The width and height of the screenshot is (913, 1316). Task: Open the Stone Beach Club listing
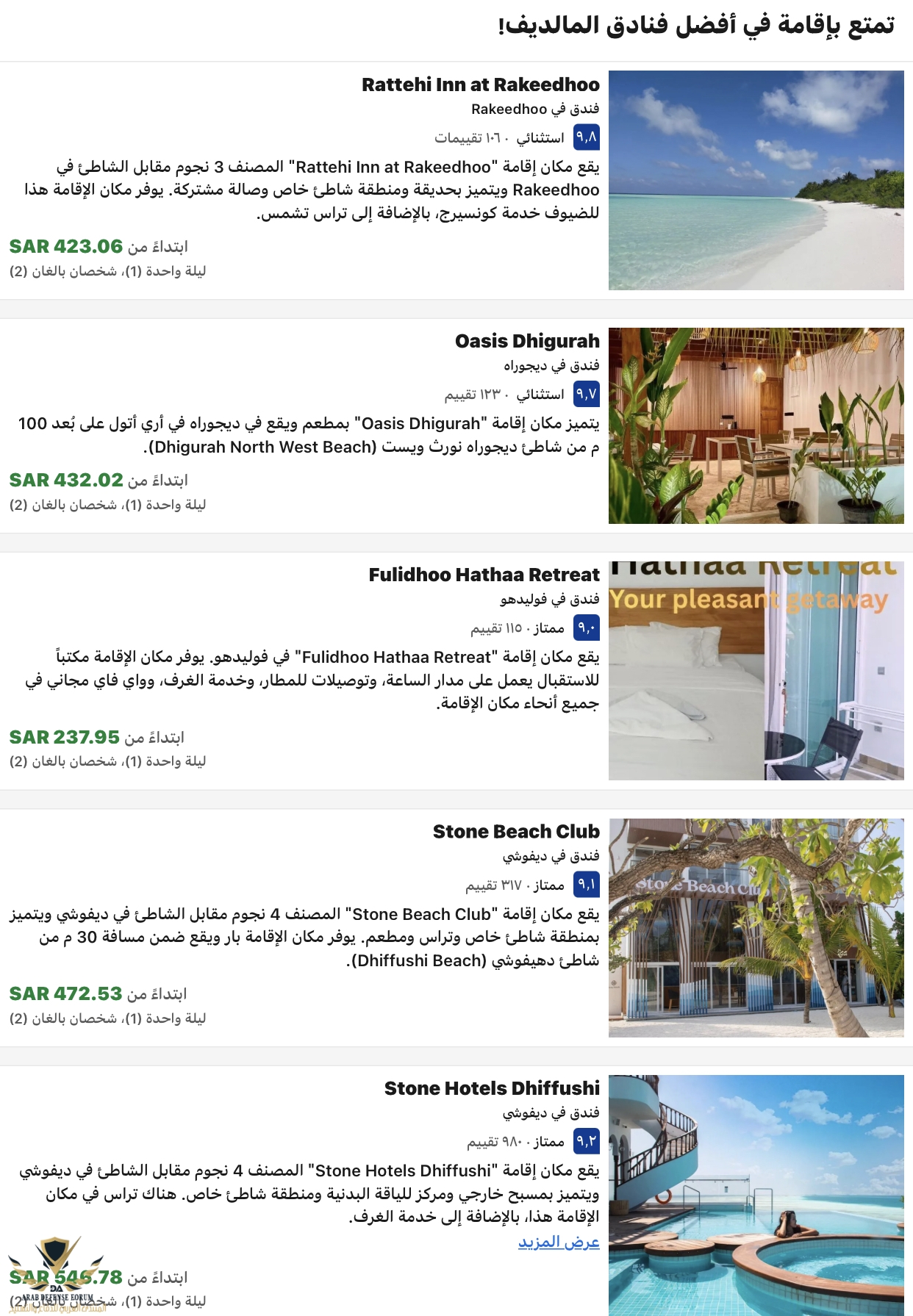coord(515,832)
